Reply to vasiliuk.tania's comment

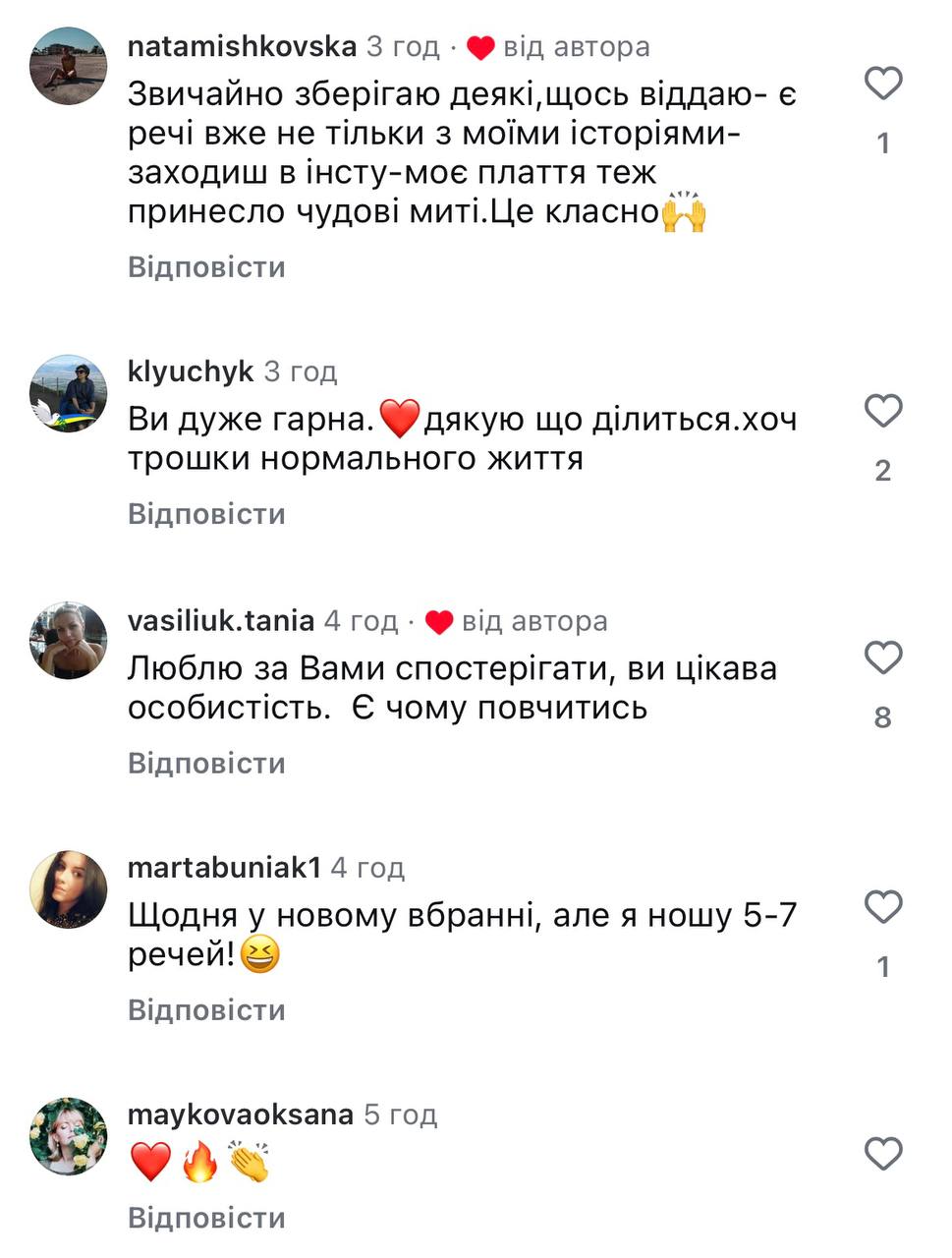click(206, 763)
